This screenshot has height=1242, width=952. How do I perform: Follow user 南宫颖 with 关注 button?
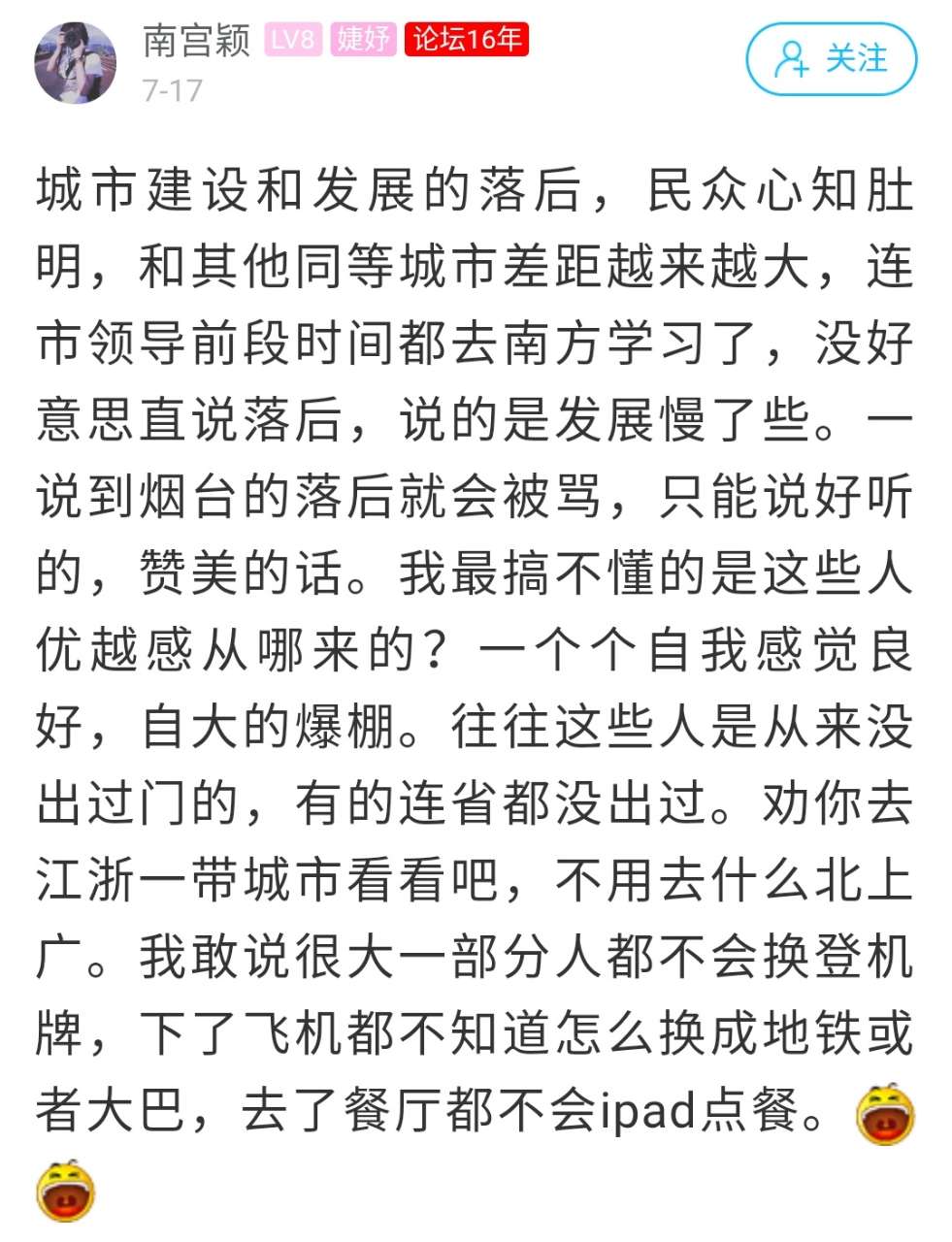(x=831, y=59)
